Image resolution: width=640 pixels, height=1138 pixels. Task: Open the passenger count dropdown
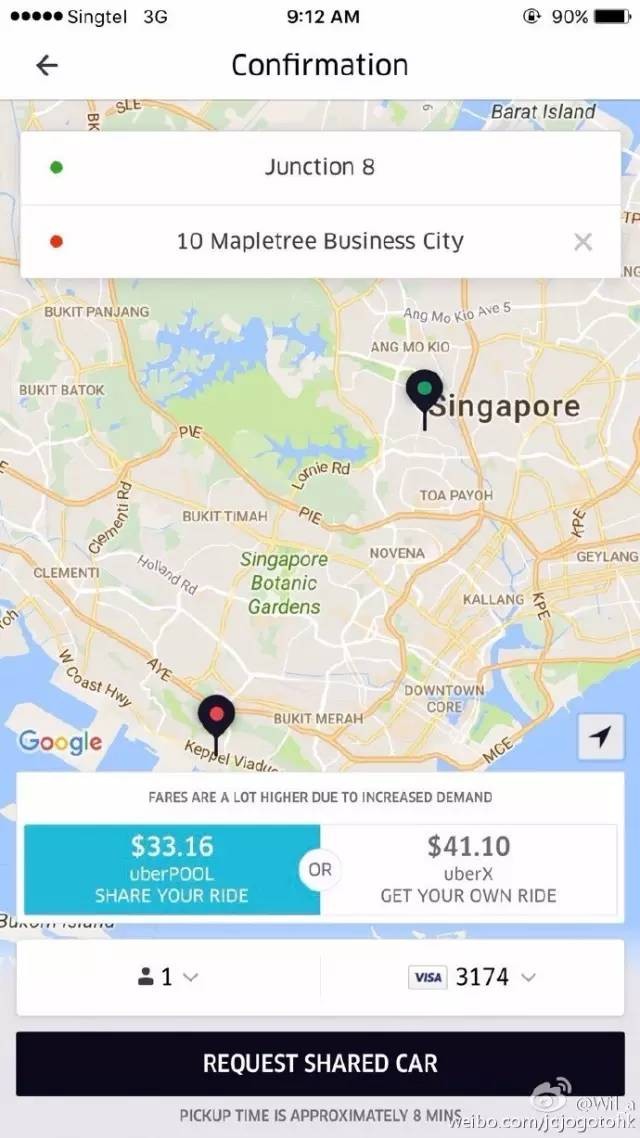(168, 977)
